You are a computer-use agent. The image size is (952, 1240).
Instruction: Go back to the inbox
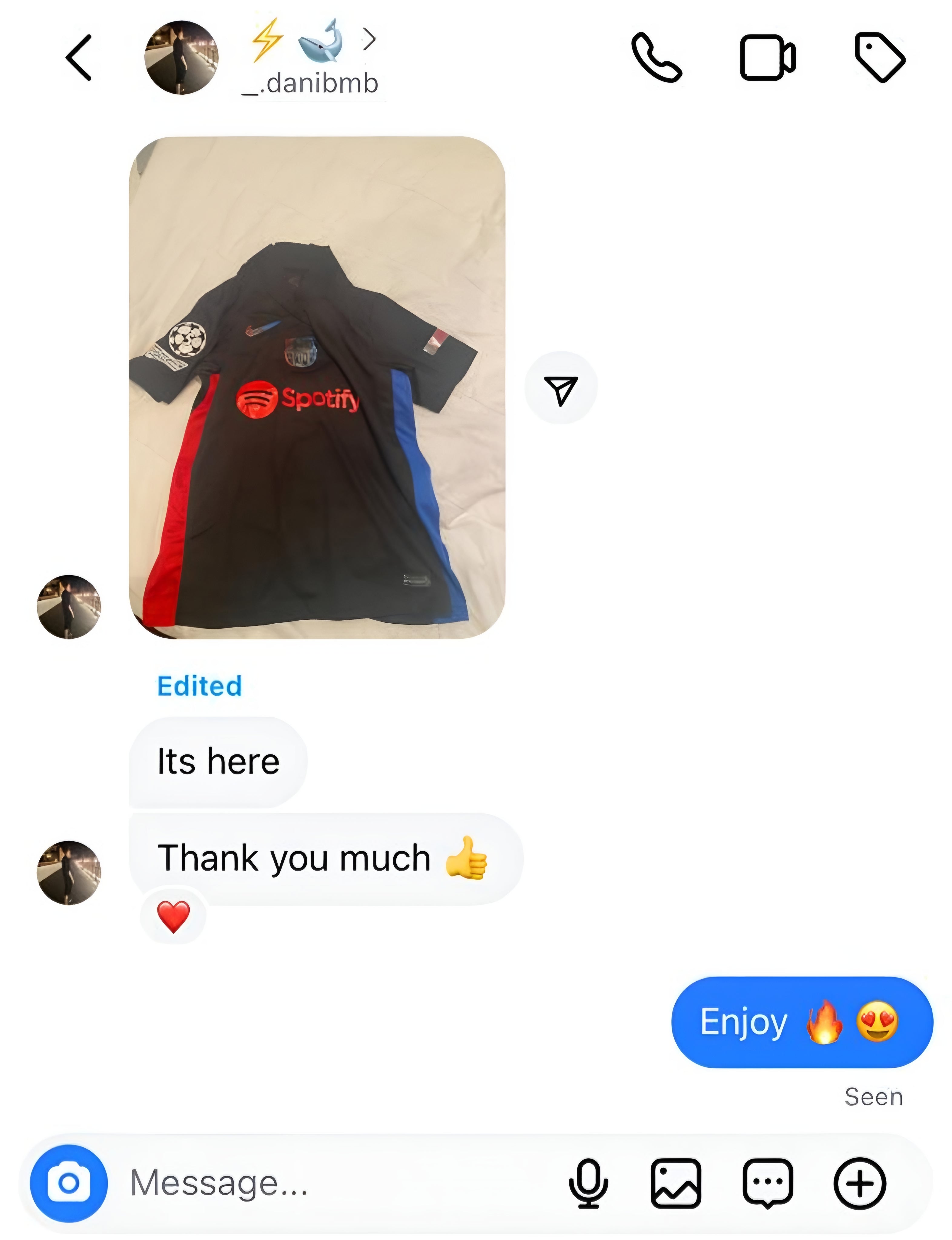pyautogui.click(x=79, y=58)
